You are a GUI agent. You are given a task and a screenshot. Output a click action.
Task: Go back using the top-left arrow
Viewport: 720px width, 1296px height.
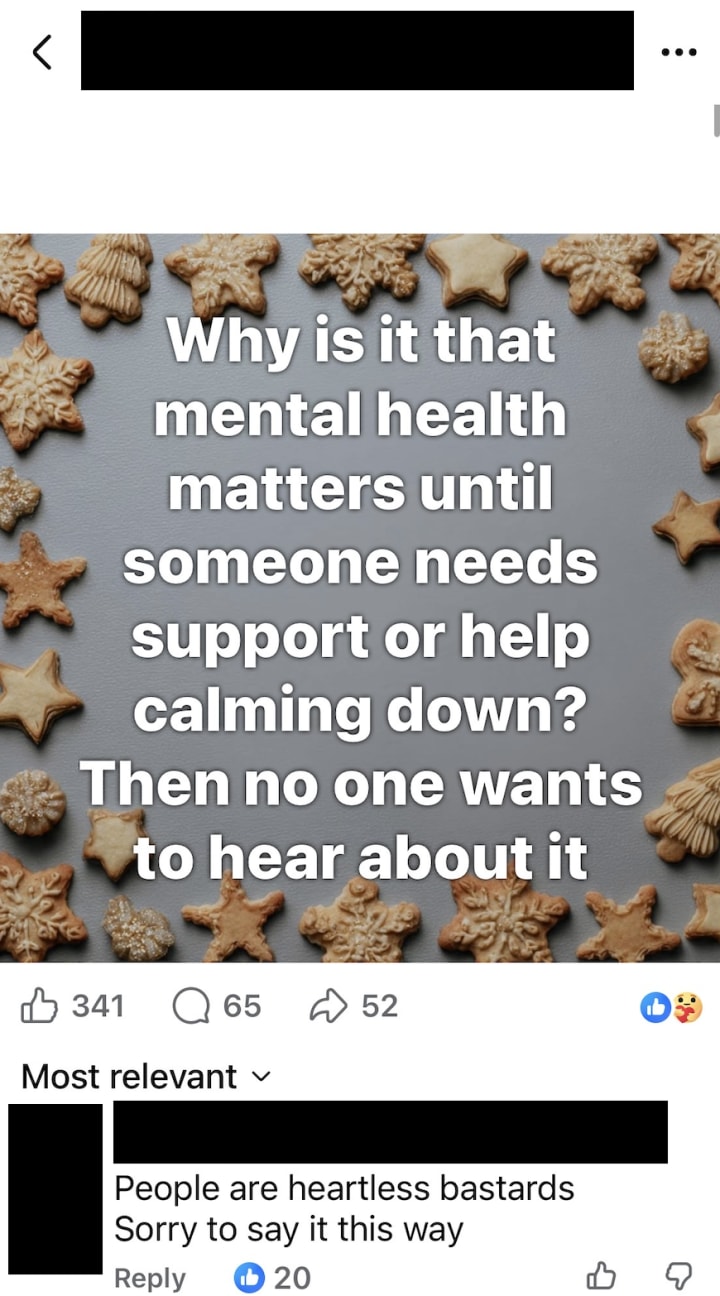[42, 53]
